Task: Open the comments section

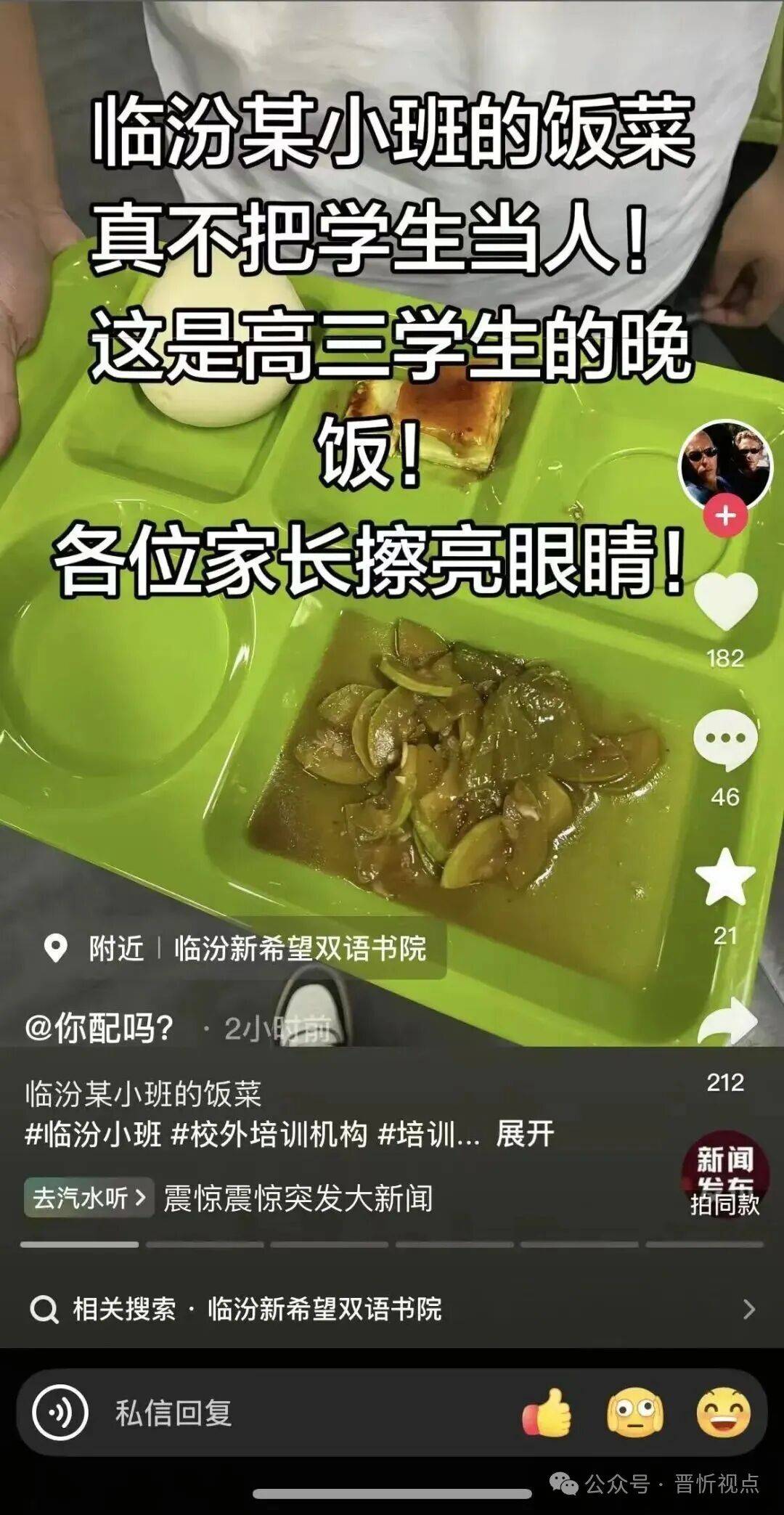Action: tap(725, 740)
